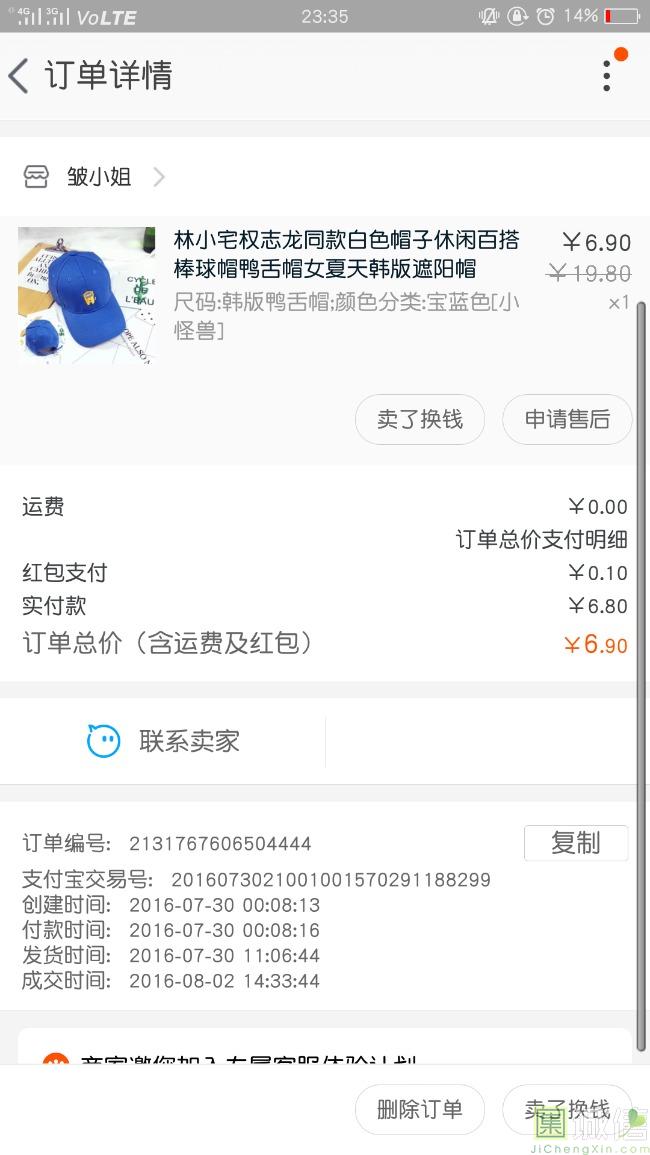Screen dimensions: 650x1155
Task: Tap 申请售后 to request after-sales service
Action: pyautogui.click(x=567, y=420)
